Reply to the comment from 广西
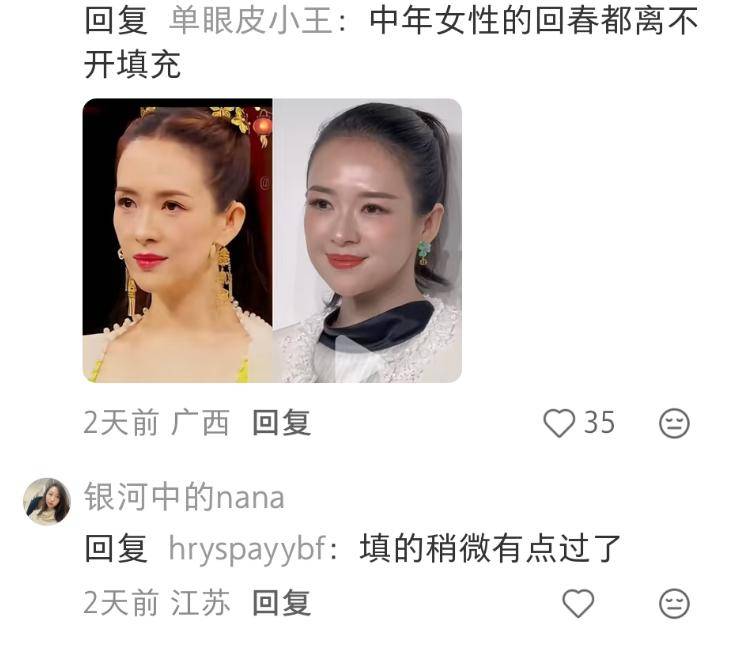This screenshot has width=729, height=646. pos(281,423)
